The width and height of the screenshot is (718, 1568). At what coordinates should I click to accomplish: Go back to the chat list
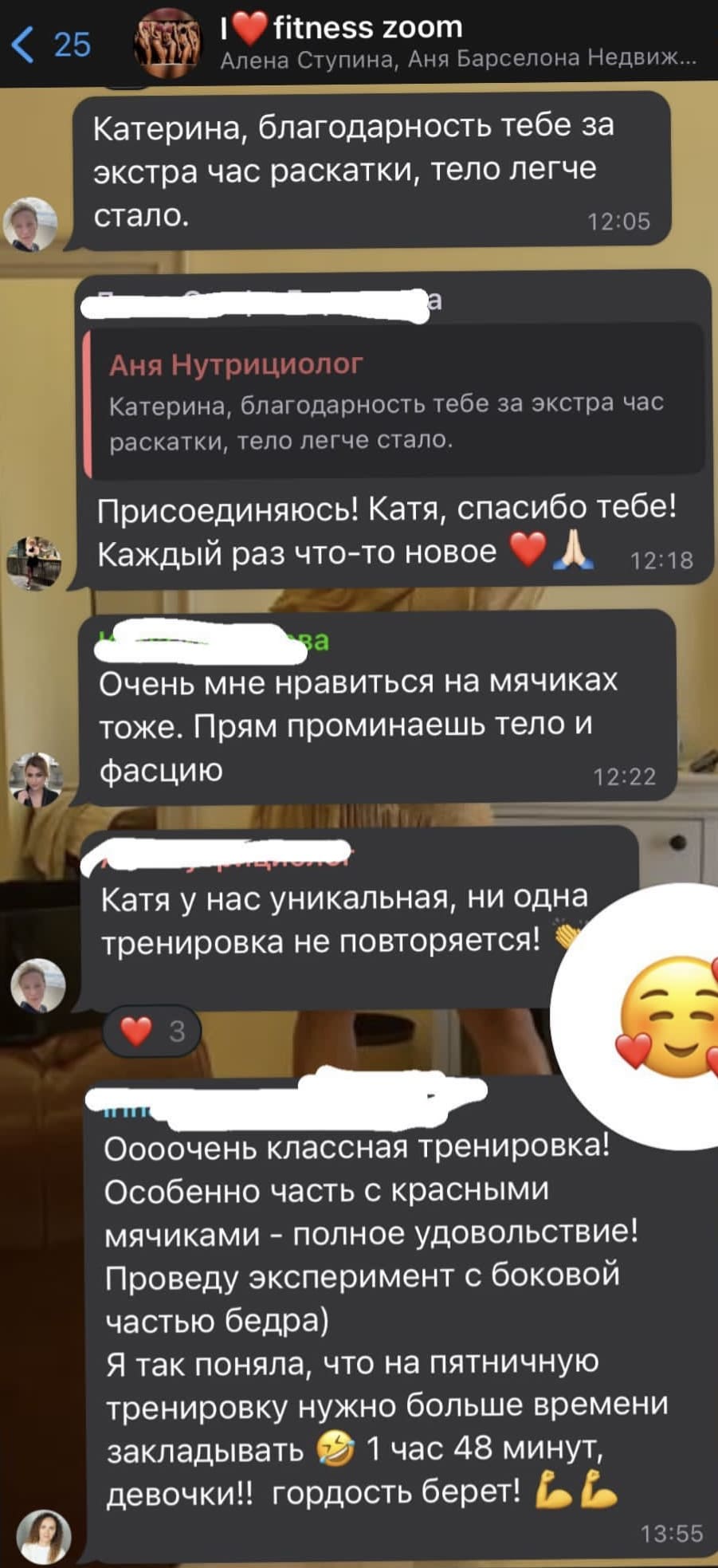[48, 44]
